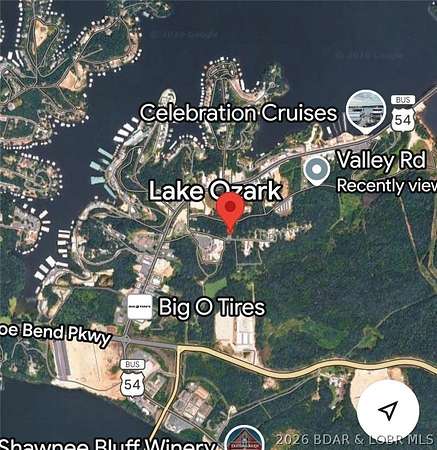Image resolution: width=437 pixels, height=450 pixels.
Task: Select the red dropped pin in Lake Ozark
Action: pyautogui.click(x=230, y=213)
